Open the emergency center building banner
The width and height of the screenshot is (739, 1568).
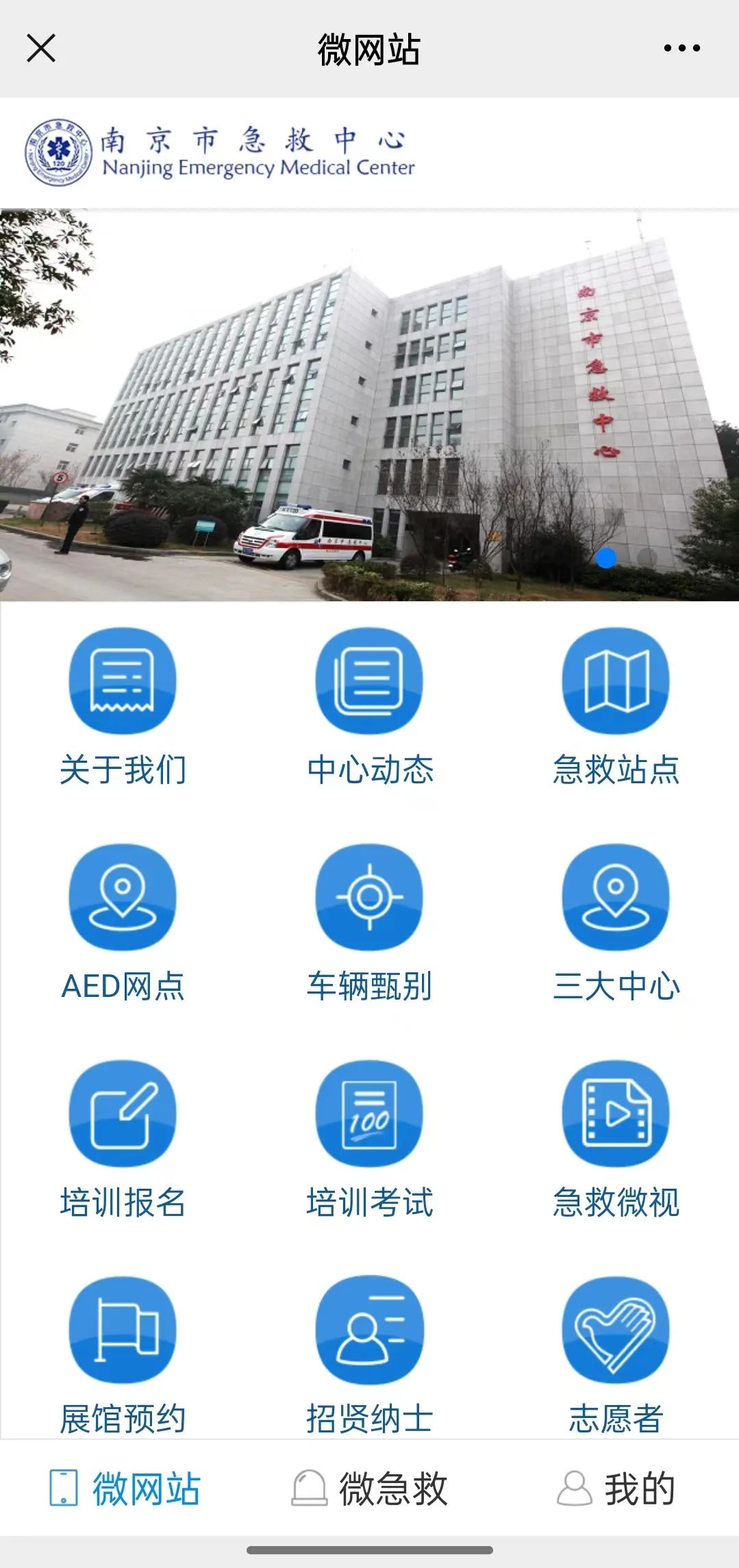tap(369, 404)
